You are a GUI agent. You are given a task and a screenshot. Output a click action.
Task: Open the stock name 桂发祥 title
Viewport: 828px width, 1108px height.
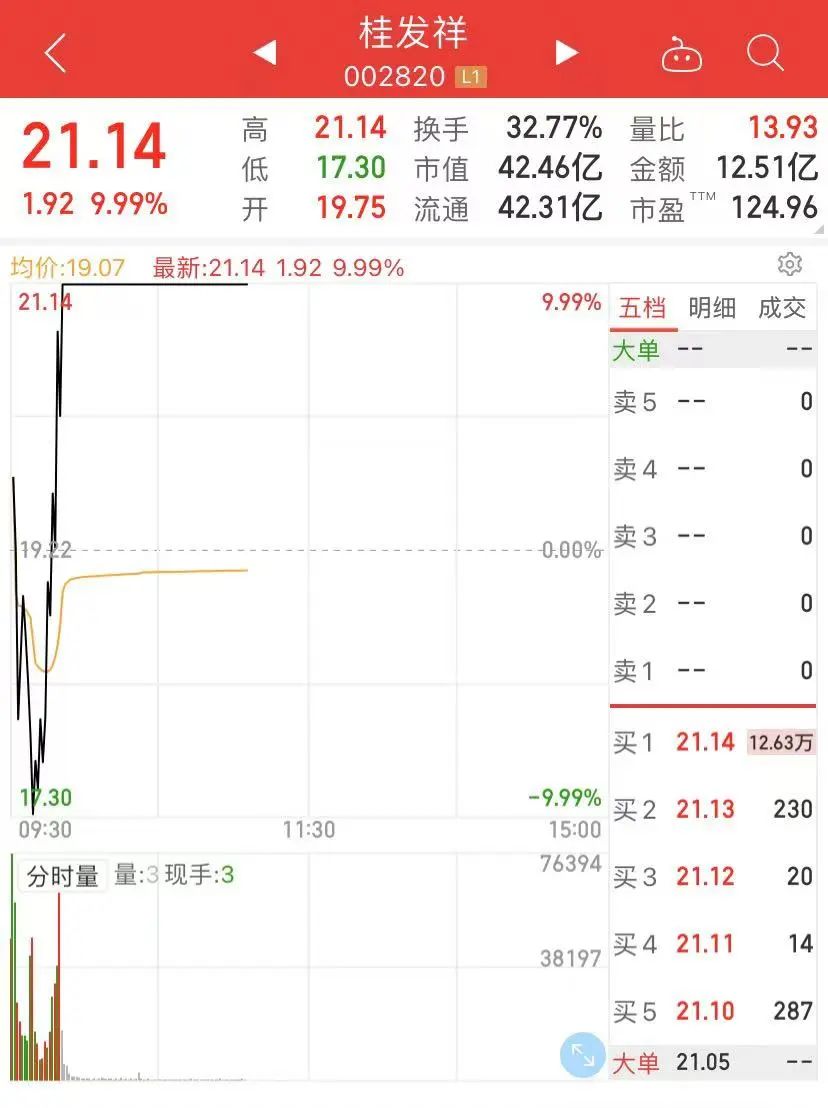(x=414, y=34)
